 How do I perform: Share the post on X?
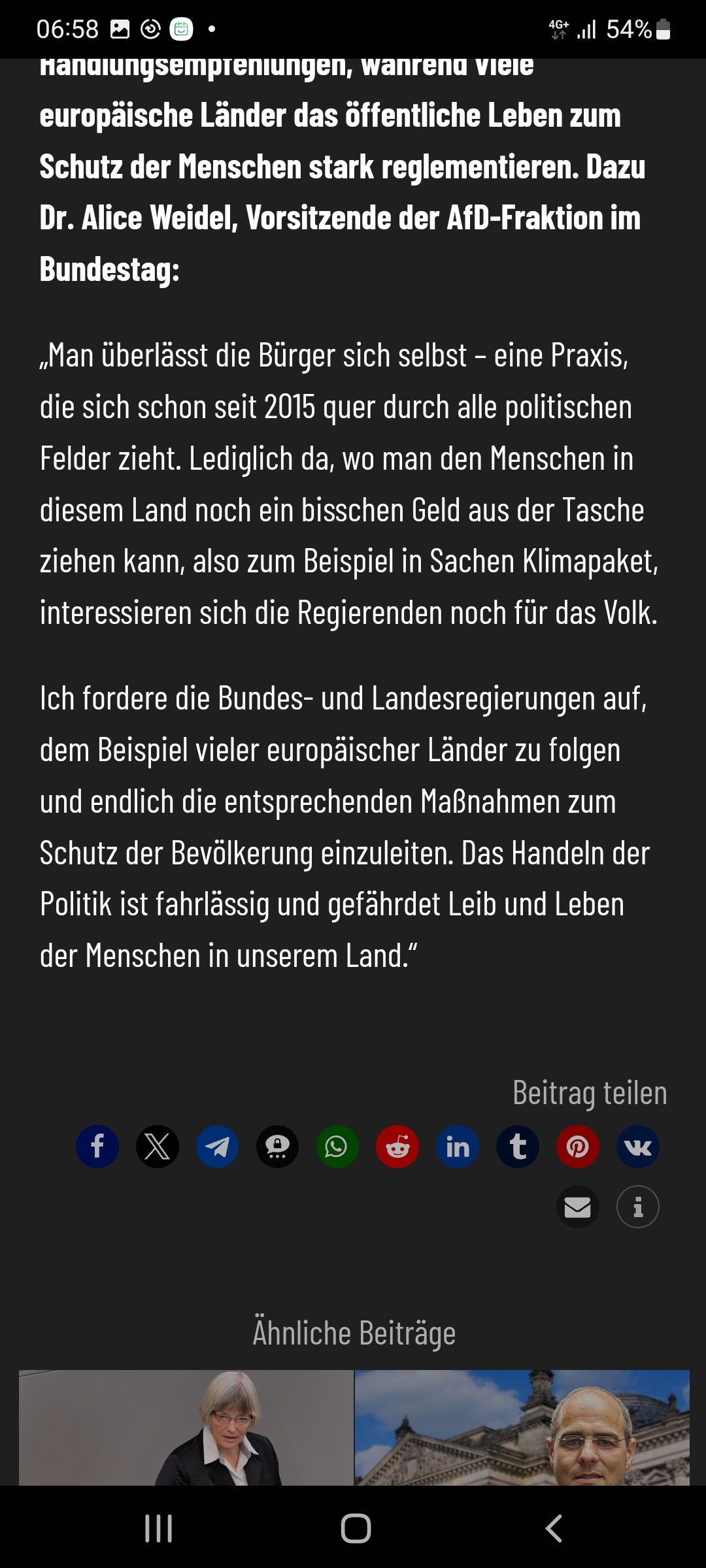coord(158,1147)
